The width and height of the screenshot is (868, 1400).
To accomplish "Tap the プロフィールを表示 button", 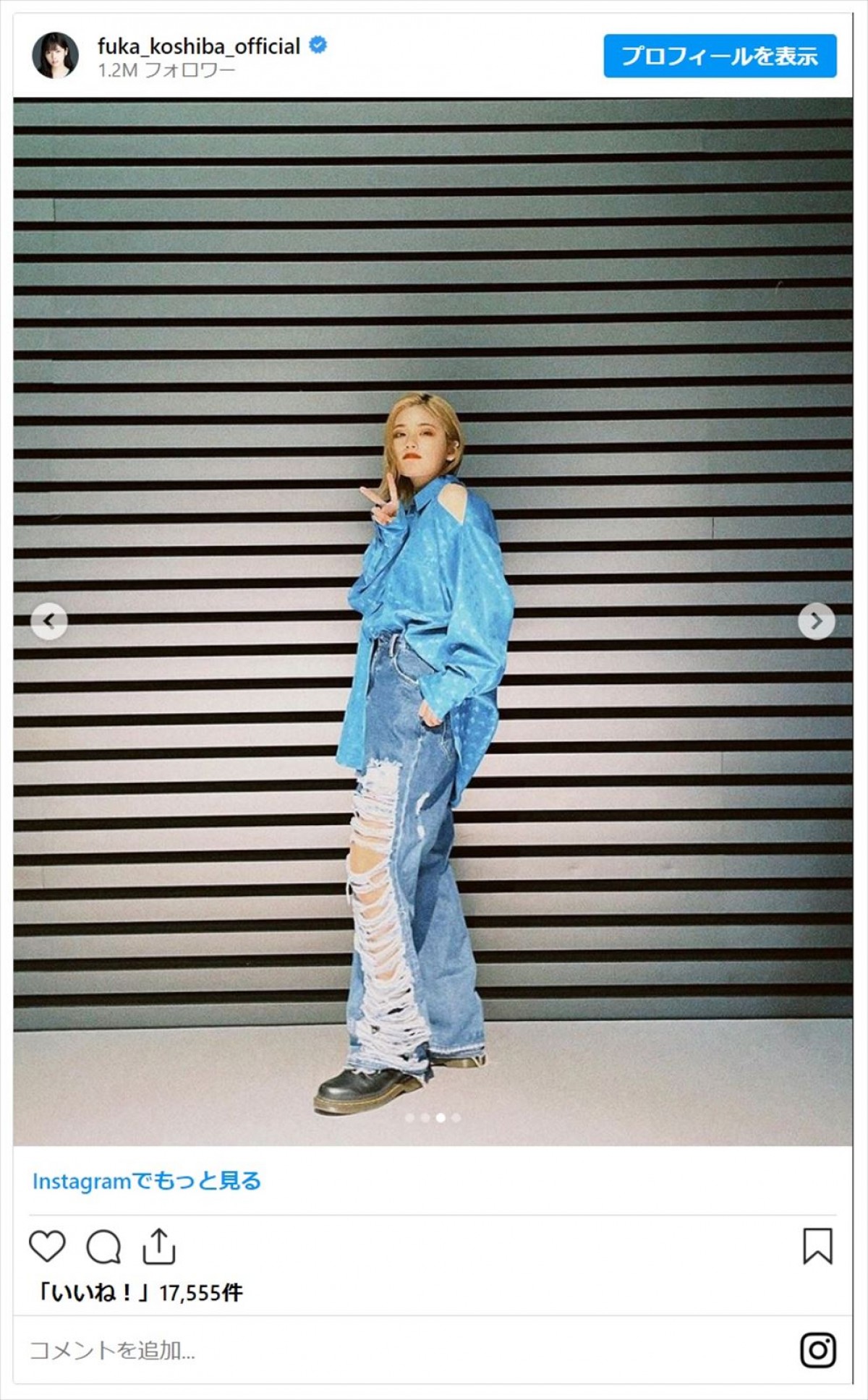I will [720, 56].
